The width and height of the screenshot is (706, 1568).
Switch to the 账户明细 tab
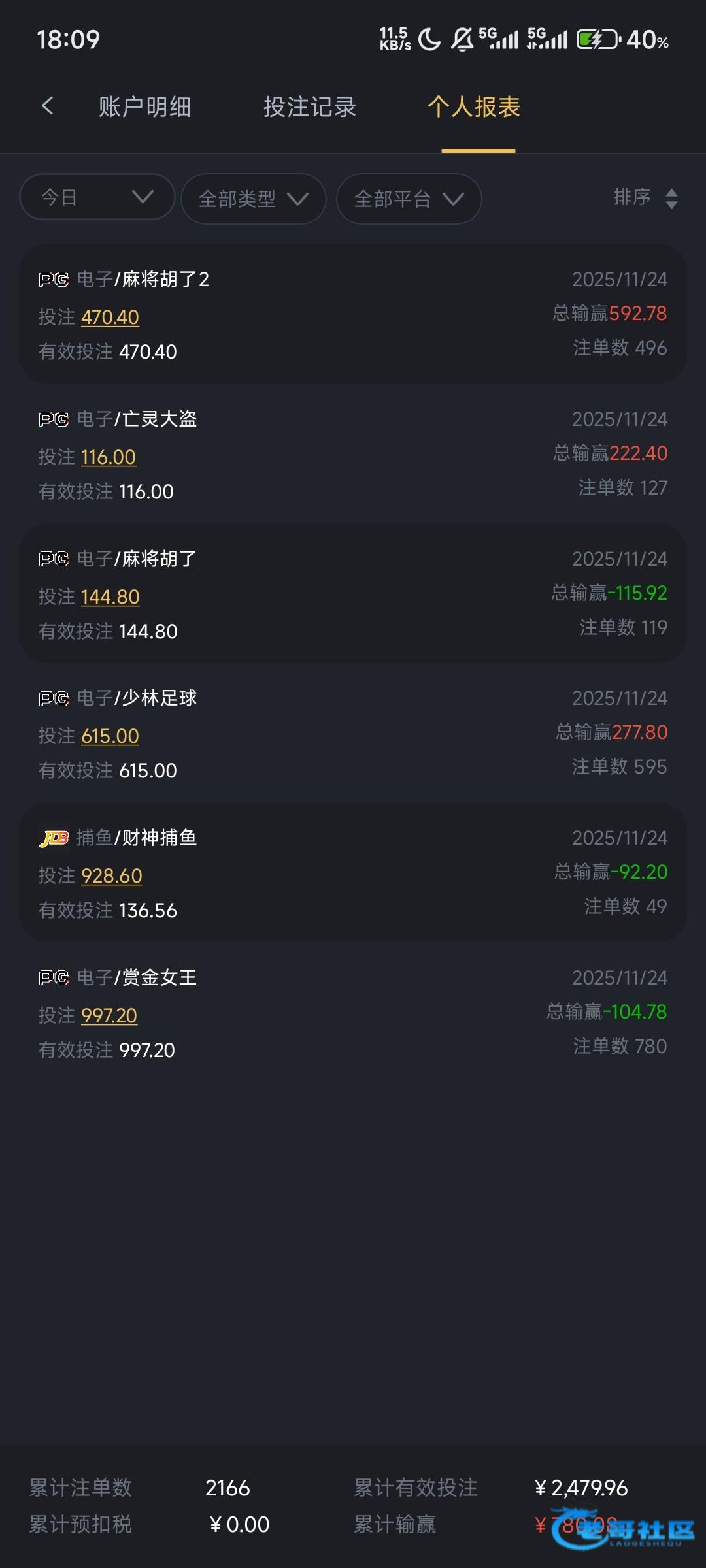[x=144, y=107]
